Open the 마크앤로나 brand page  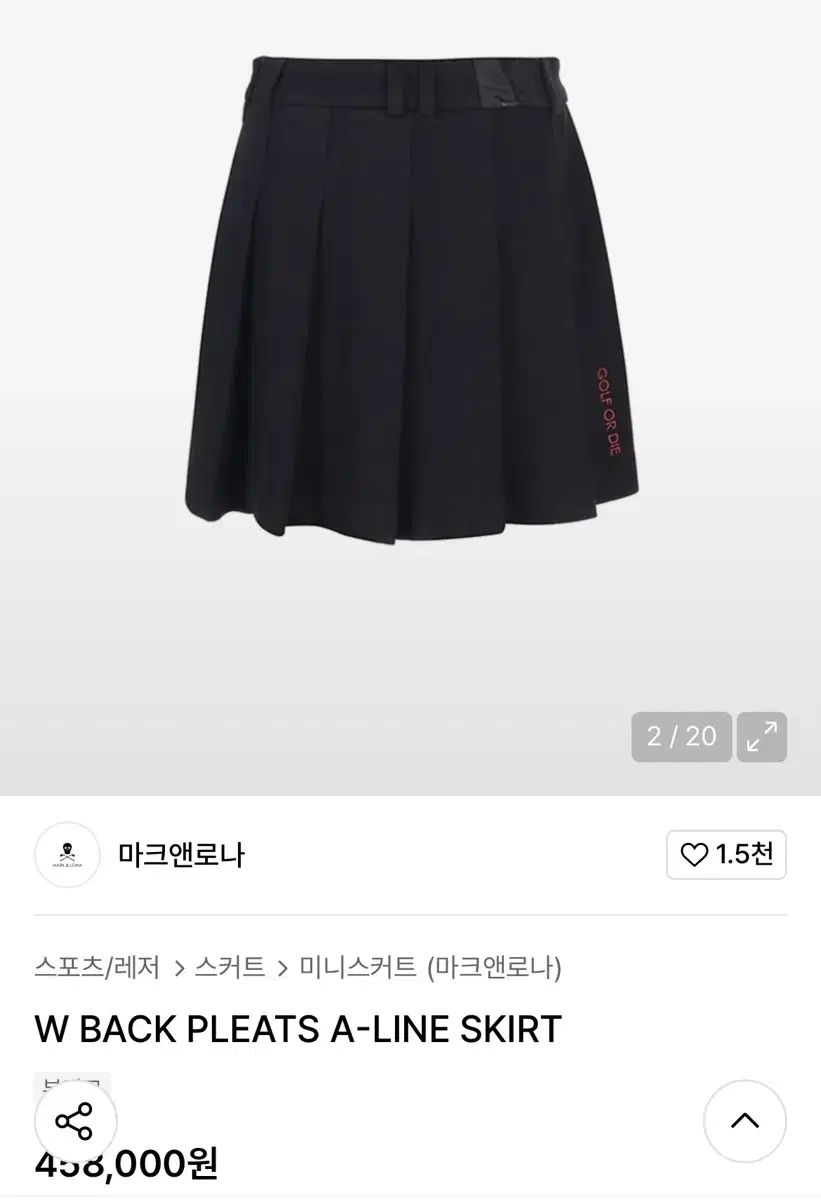click(181, 855)
